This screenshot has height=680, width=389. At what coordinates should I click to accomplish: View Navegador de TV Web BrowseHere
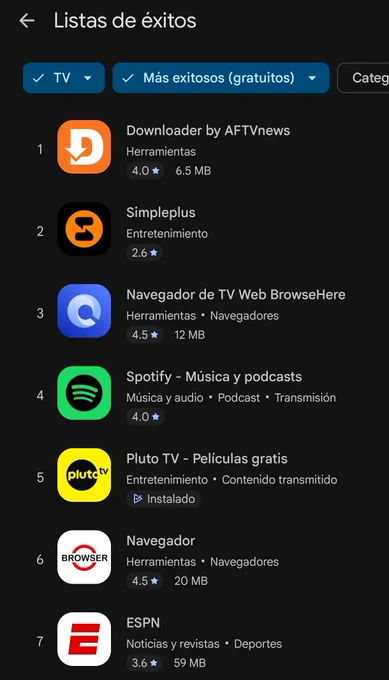pyautogui.click(x=194, y=313)
